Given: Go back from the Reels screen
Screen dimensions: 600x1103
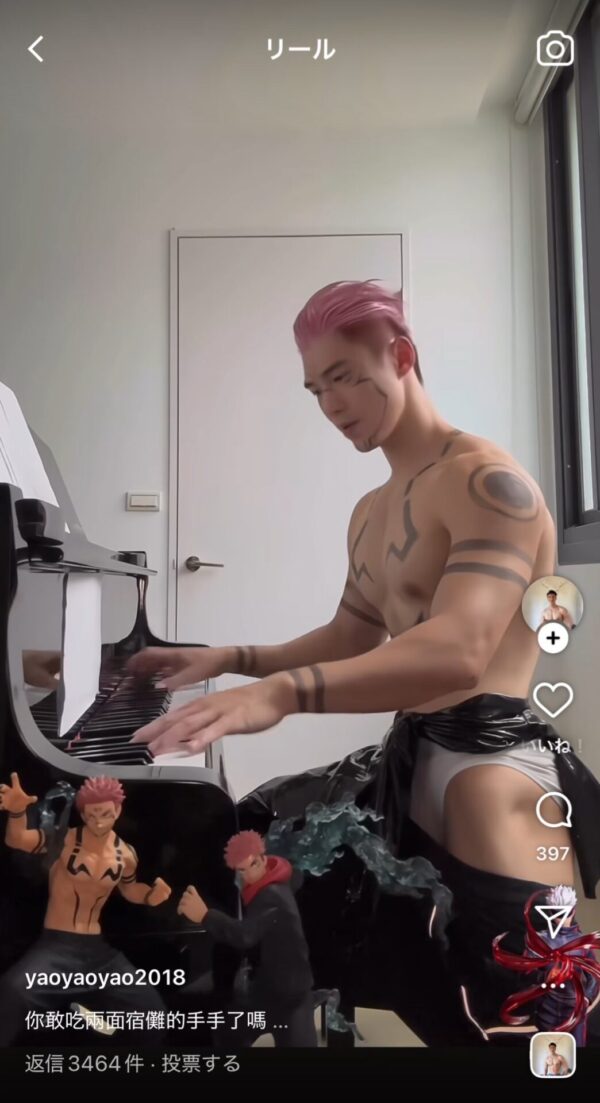Looking at the screenshot, I should (36, 49).
